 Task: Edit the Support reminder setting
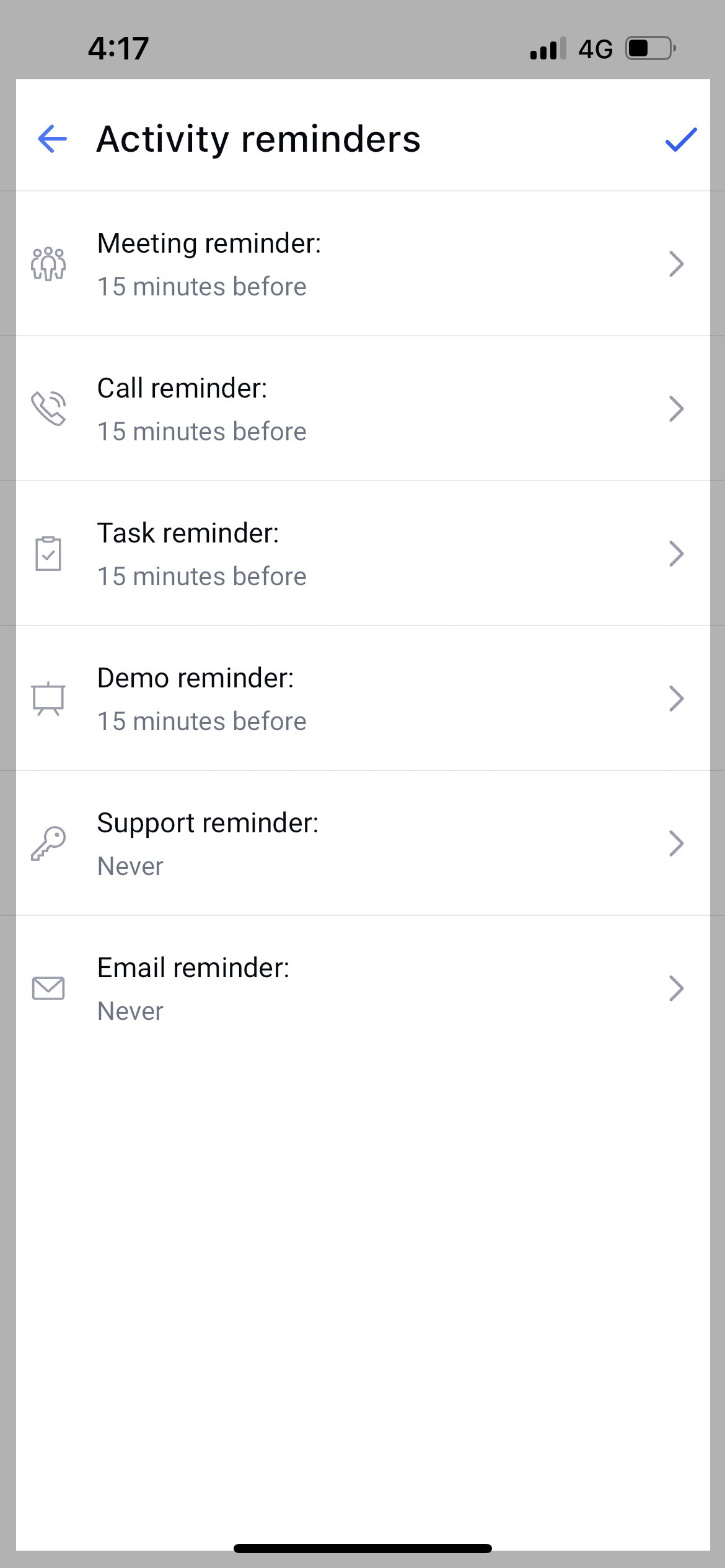(x=363, y=843)
